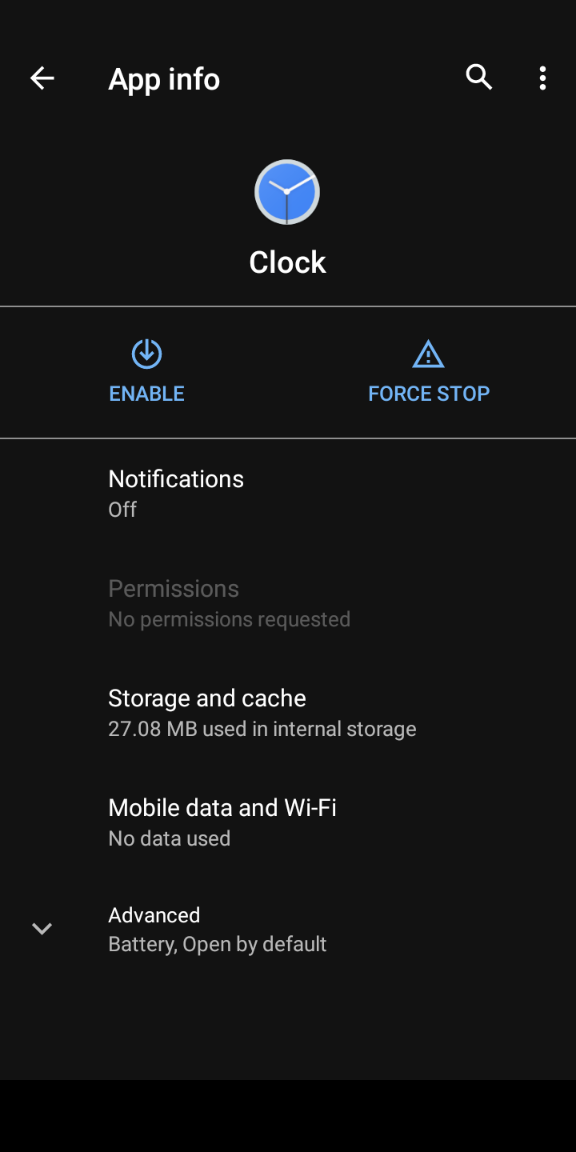Open the overflow menu

click(x=542, y=78)
